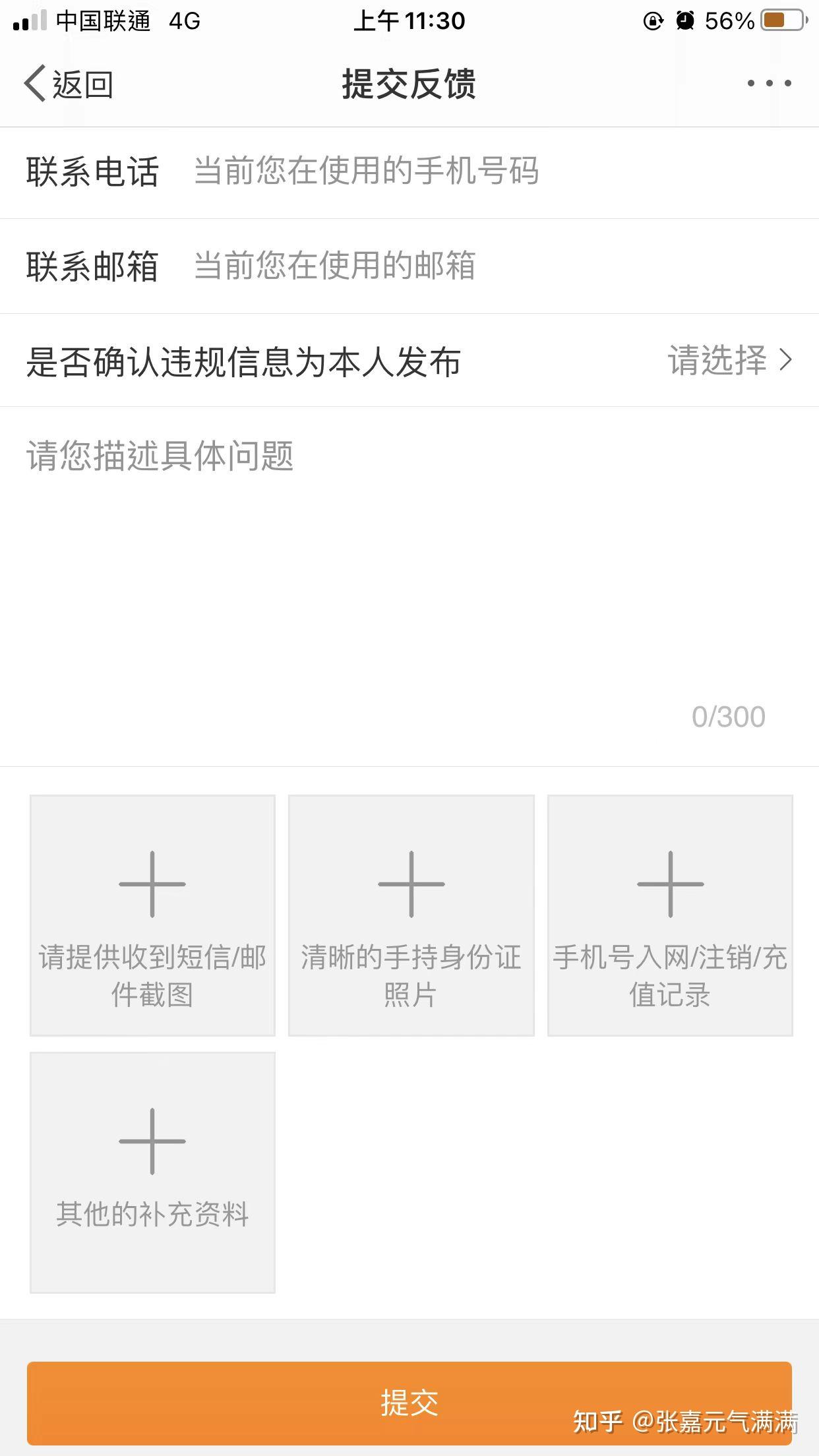Upload 清晰的手持身份证照片
The height and width of the screenshot is (1456, 819).
click(411, 915)
